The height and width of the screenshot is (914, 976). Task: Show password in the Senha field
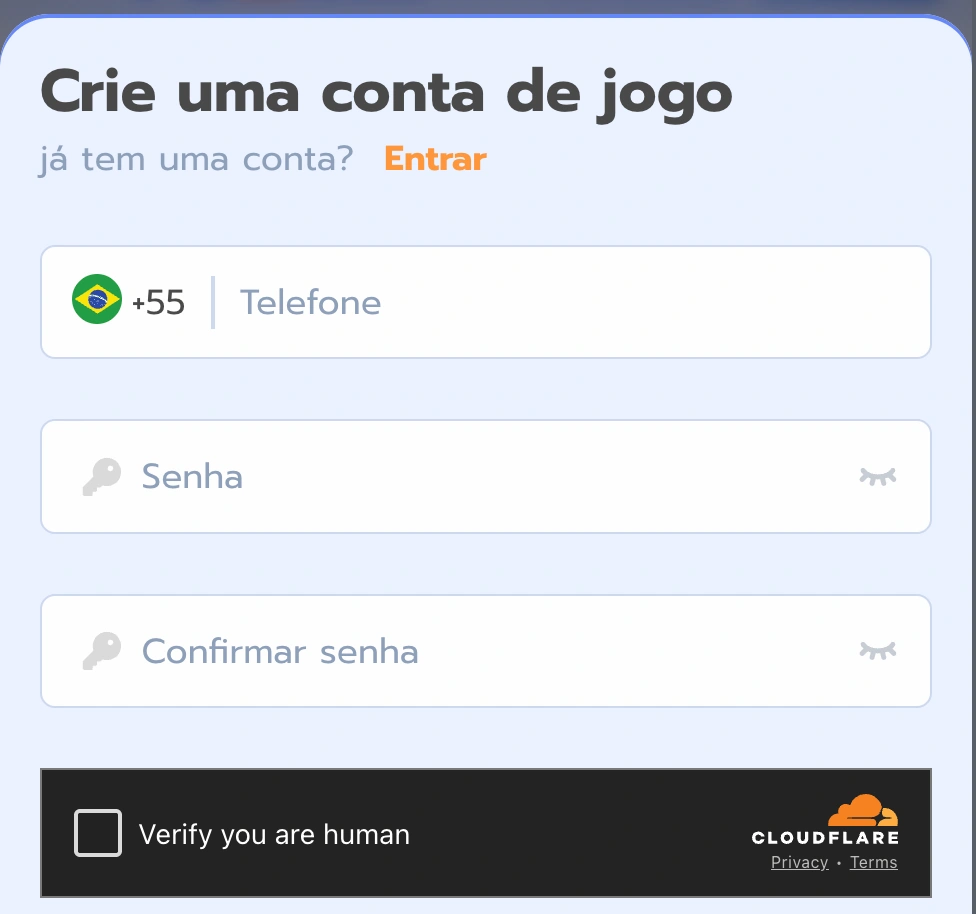(877, 476)
